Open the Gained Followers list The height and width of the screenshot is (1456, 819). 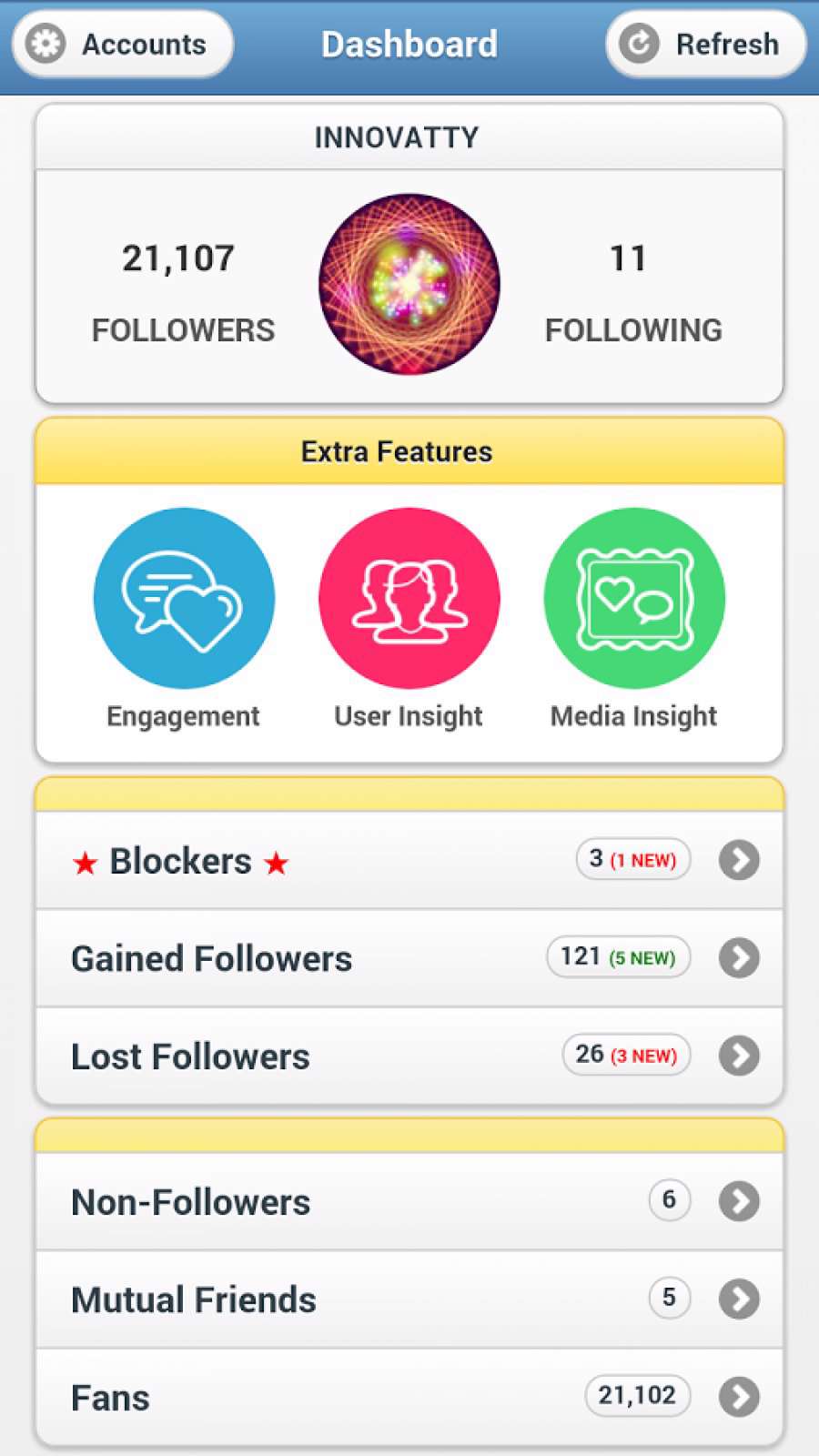point(409,958)
